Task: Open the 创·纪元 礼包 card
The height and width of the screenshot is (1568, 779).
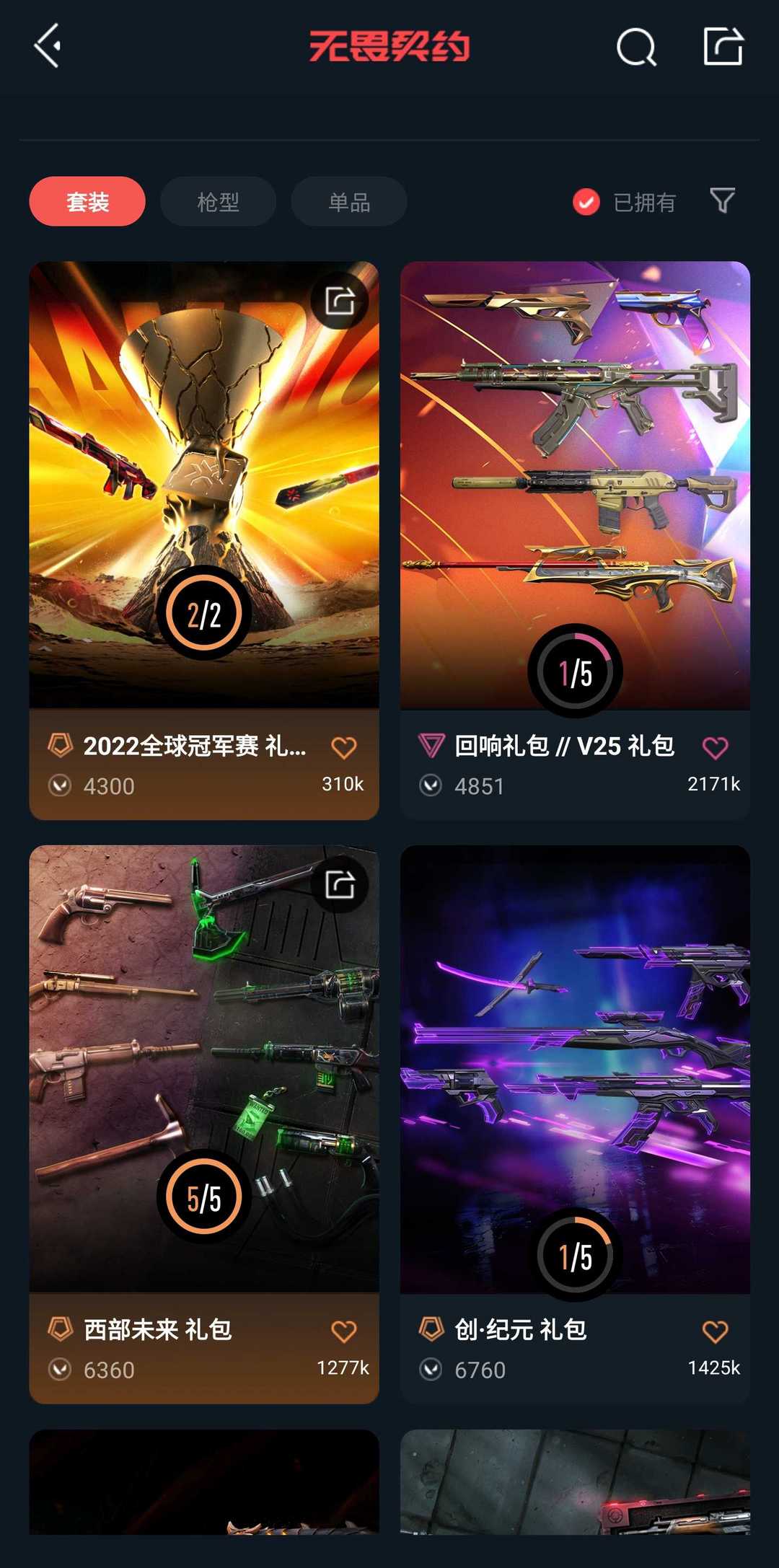Action: (x=575, y=1124)
